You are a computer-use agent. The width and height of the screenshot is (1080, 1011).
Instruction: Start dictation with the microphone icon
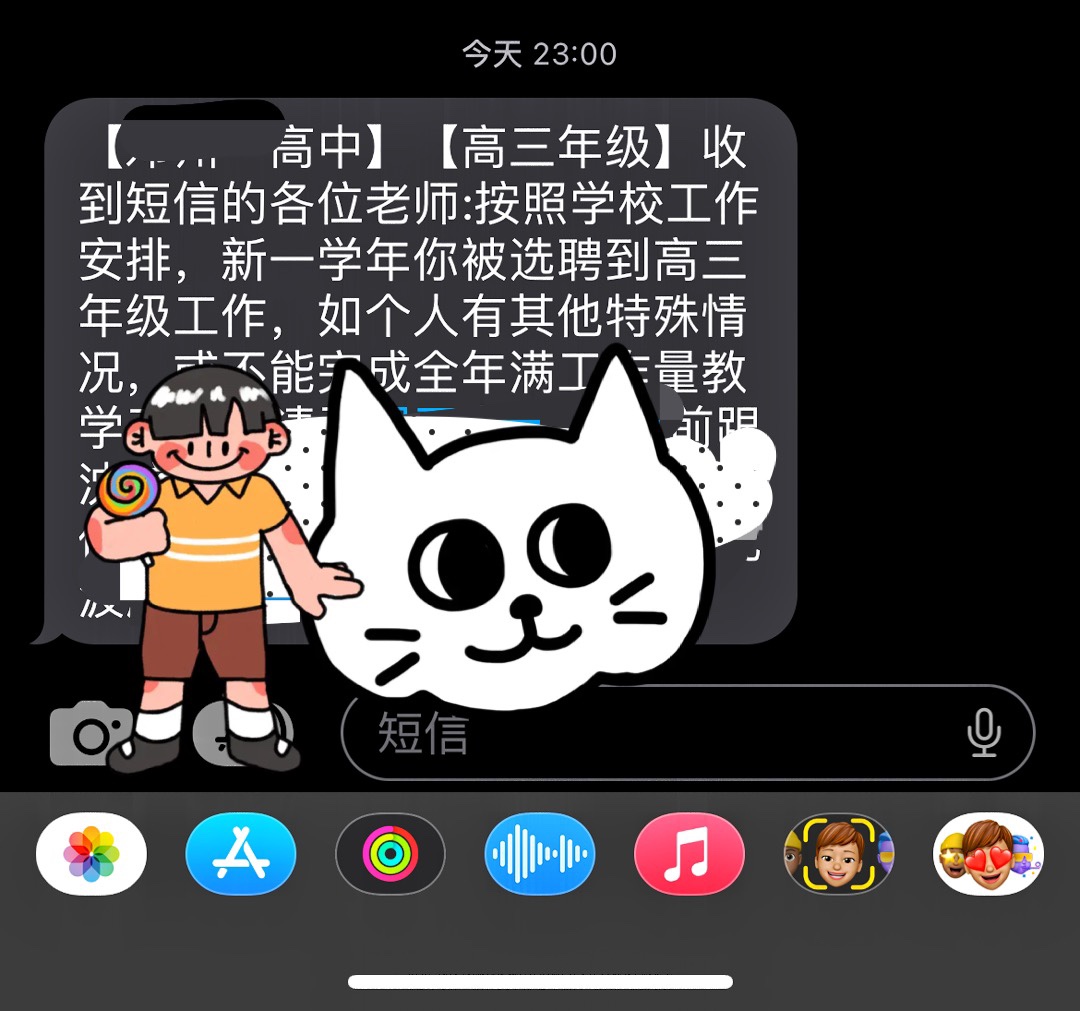[x=983, y=733]
